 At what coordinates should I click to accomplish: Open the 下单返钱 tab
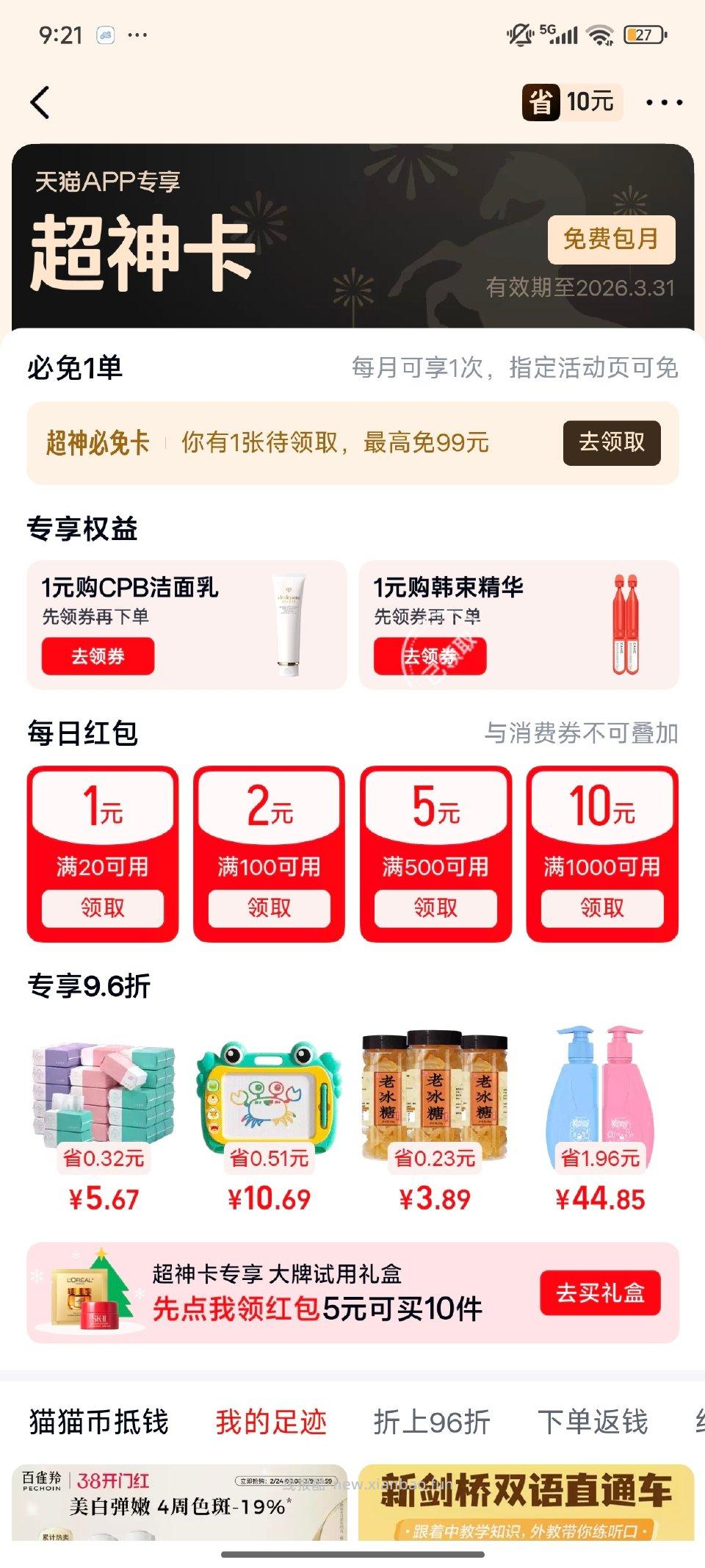(595, 1422)
